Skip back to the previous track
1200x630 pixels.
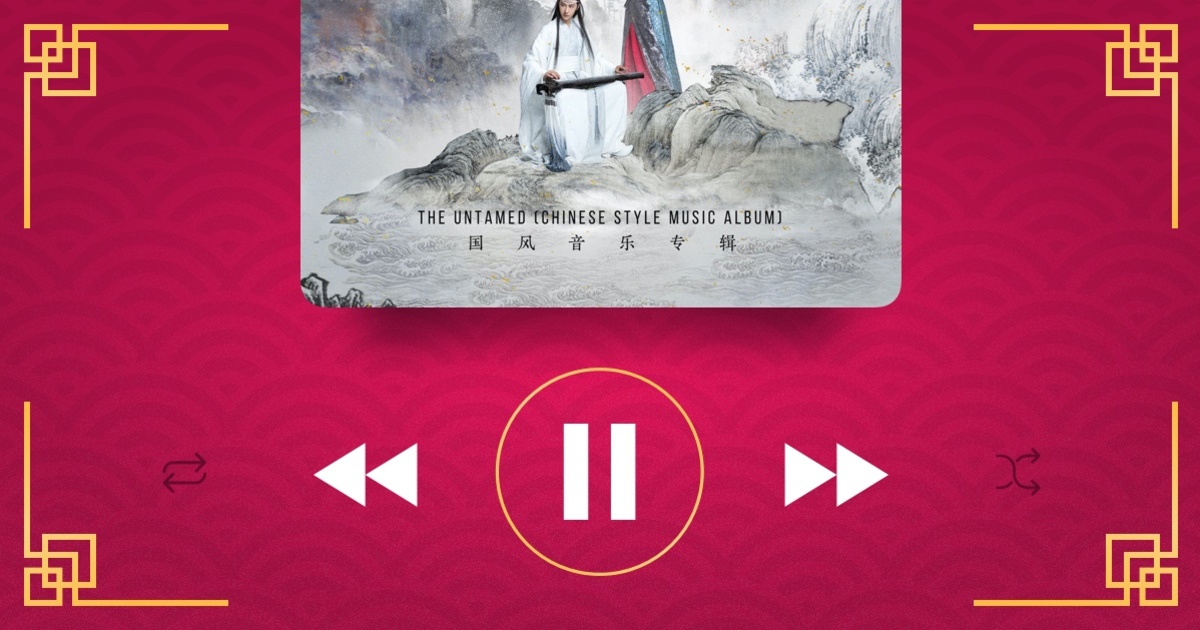366,474
